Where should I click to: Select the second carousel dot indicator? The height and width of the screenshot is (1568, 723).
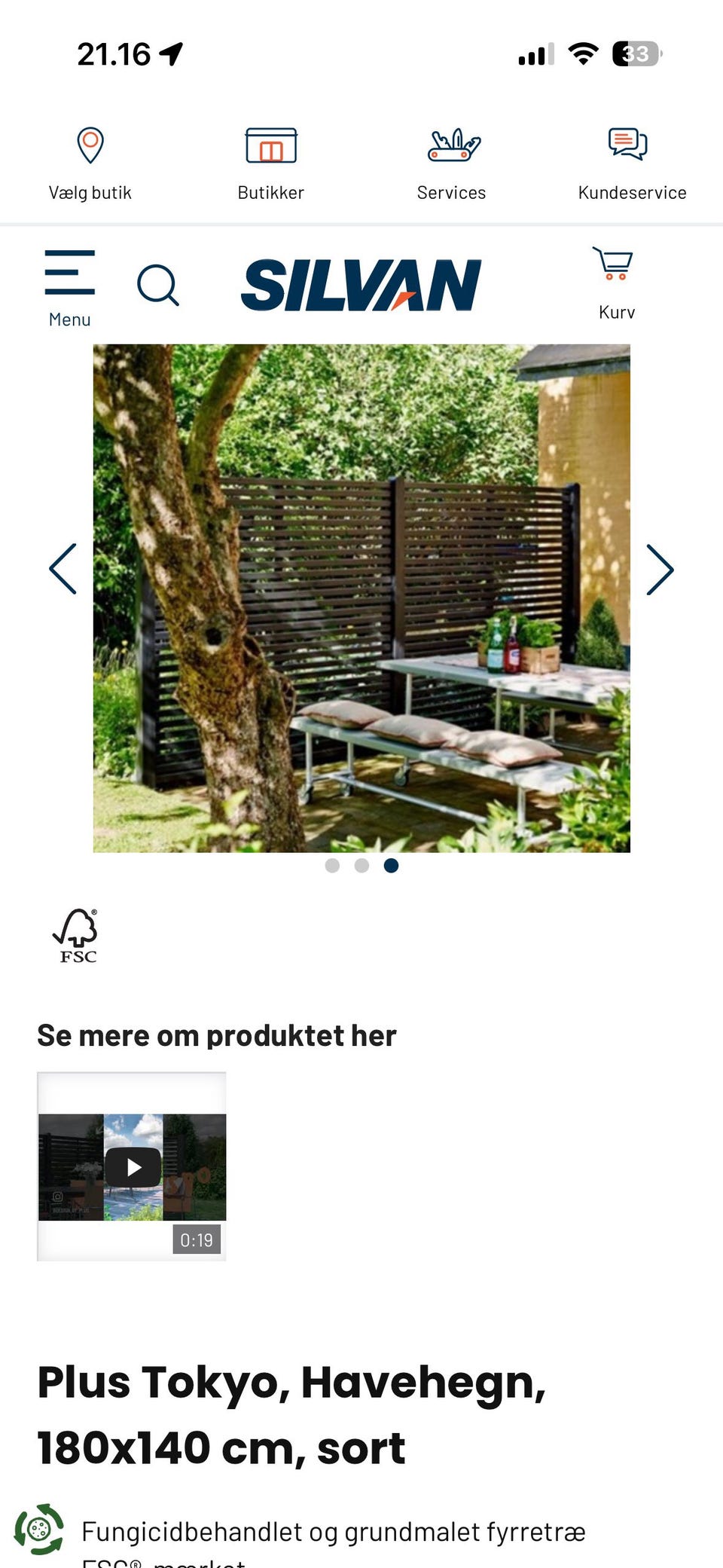coord(361,865)
